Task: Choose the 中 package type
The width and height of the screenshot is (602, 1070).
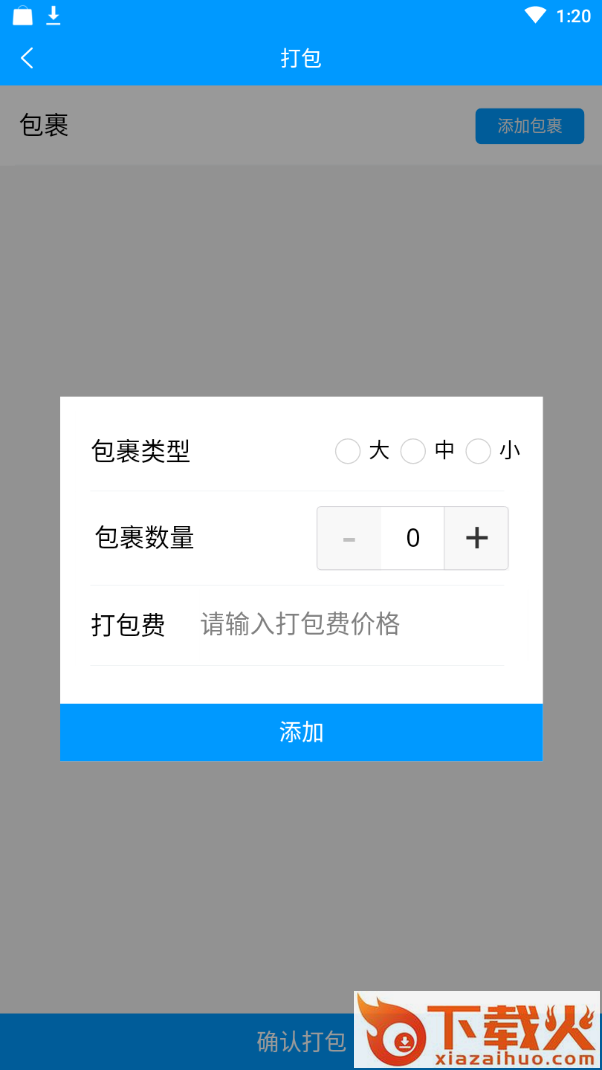Action: pos(413,451)
